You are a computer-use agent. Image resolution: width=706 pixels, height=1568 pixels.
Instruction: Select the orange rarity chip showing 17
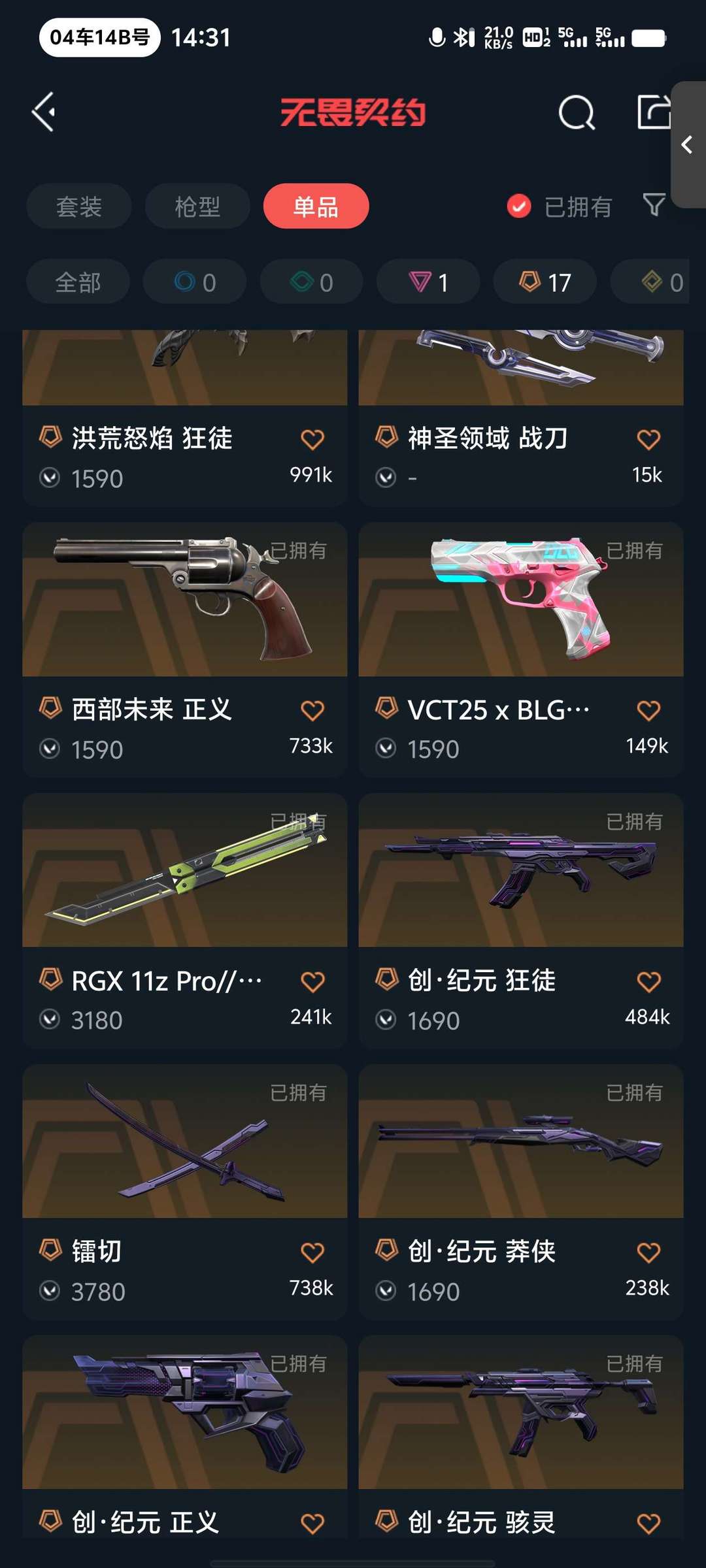[x=545, y=282]
